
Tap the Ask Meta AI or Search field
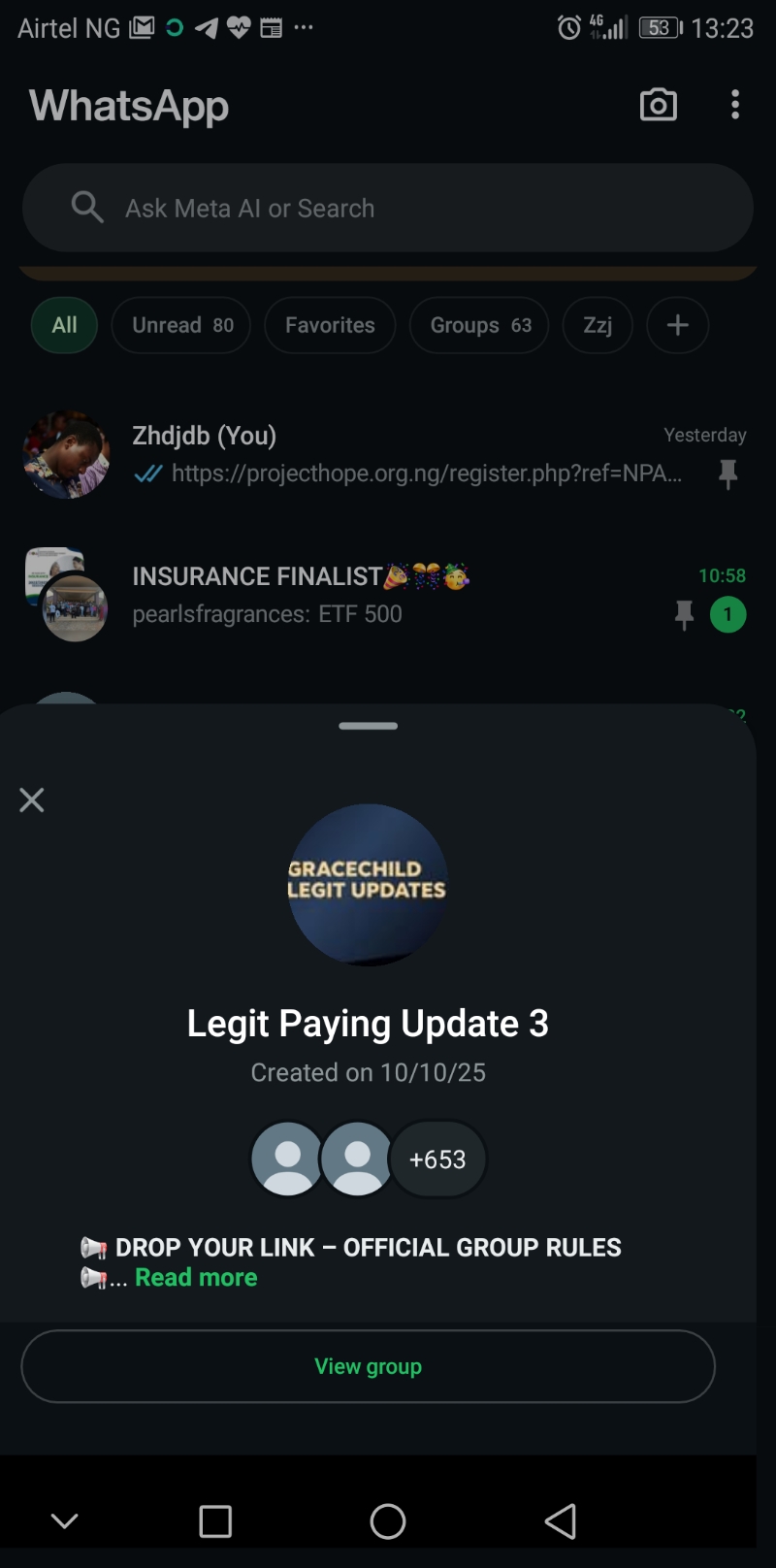tap(388, 208)
